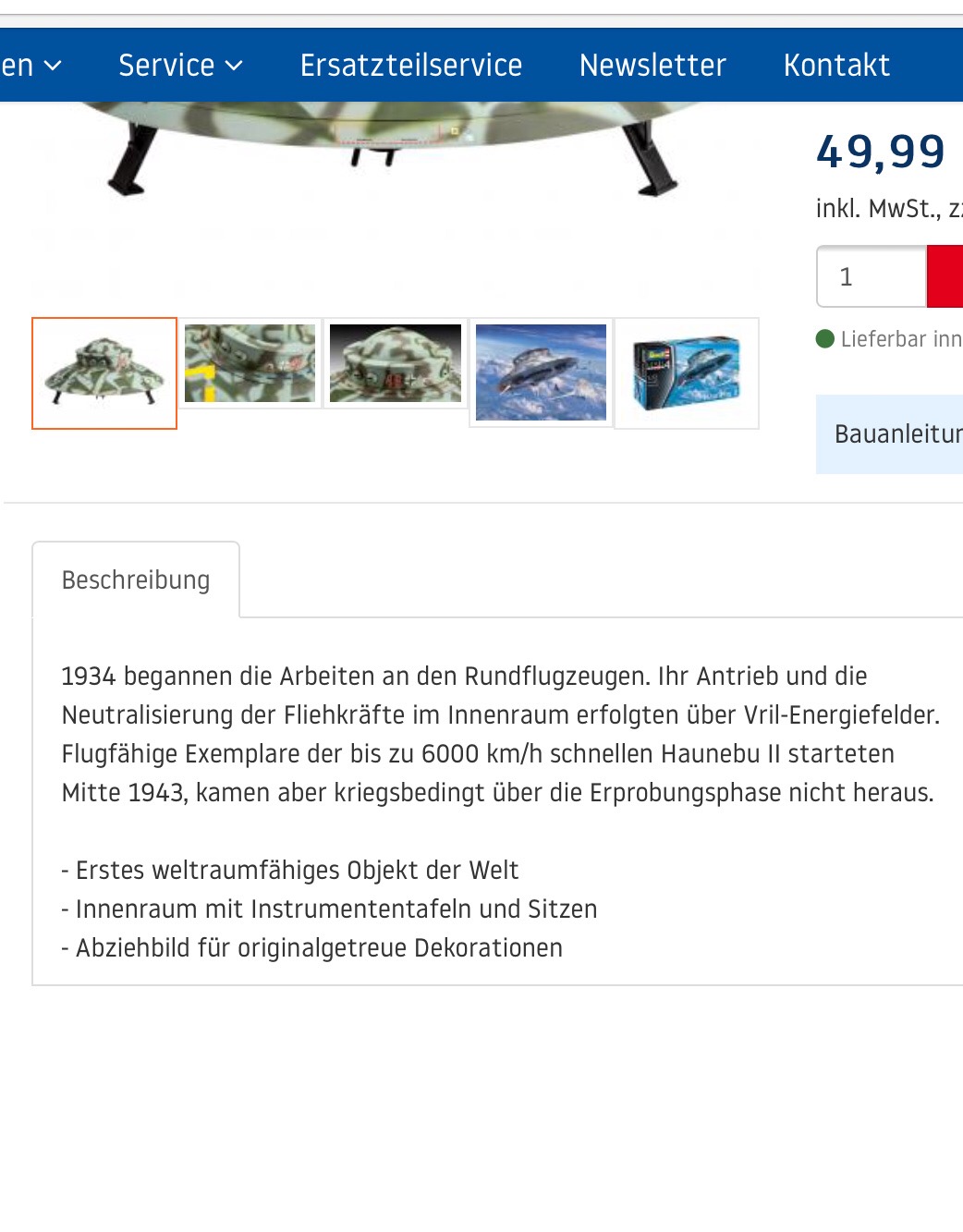View the flying saucer sky artwork thumbnail
The image size is (963, 1232).
(541, 372)
